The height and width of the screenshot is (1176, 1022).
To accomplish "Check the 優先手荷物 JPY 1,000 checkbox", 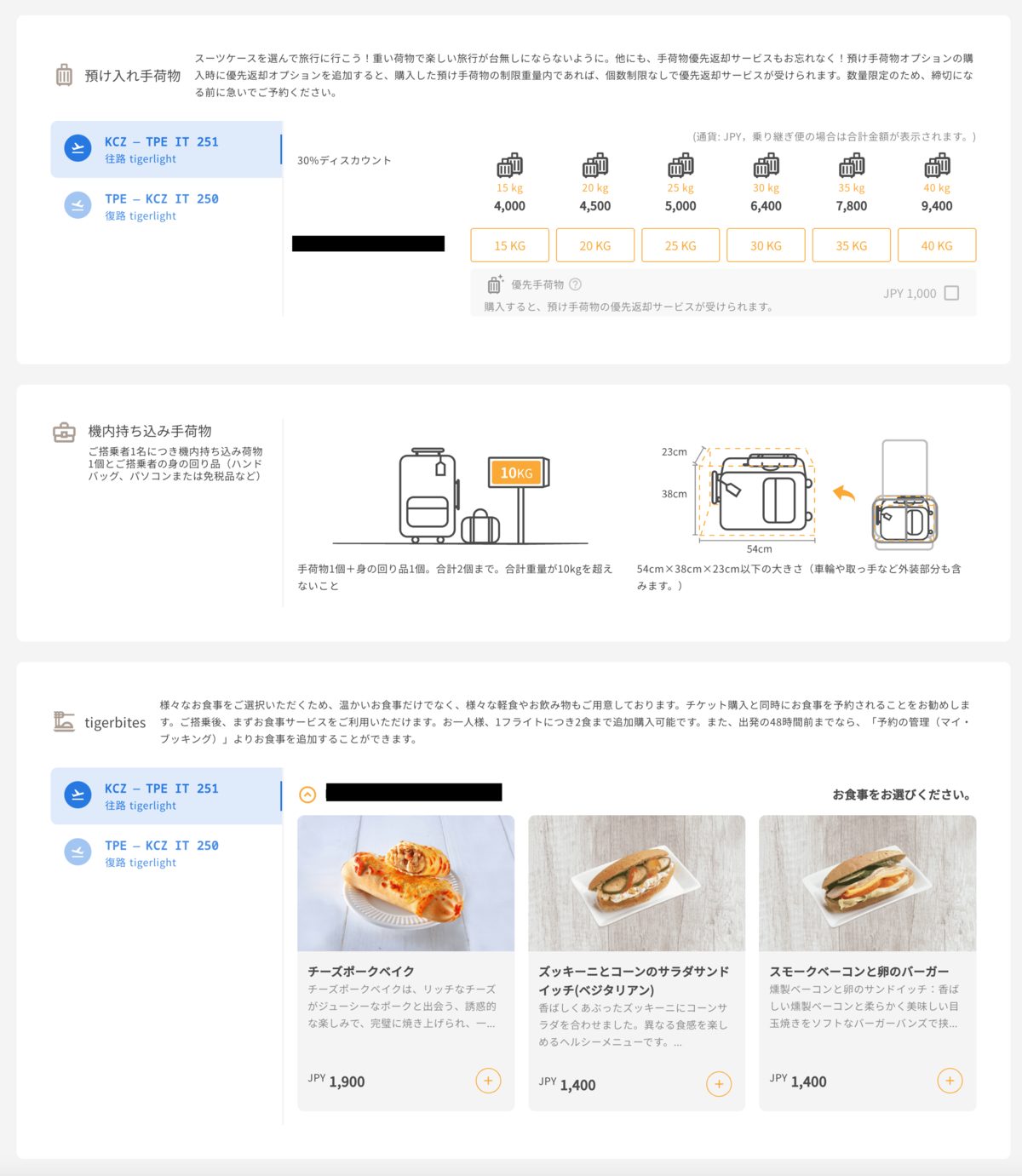I will point(951,293).
